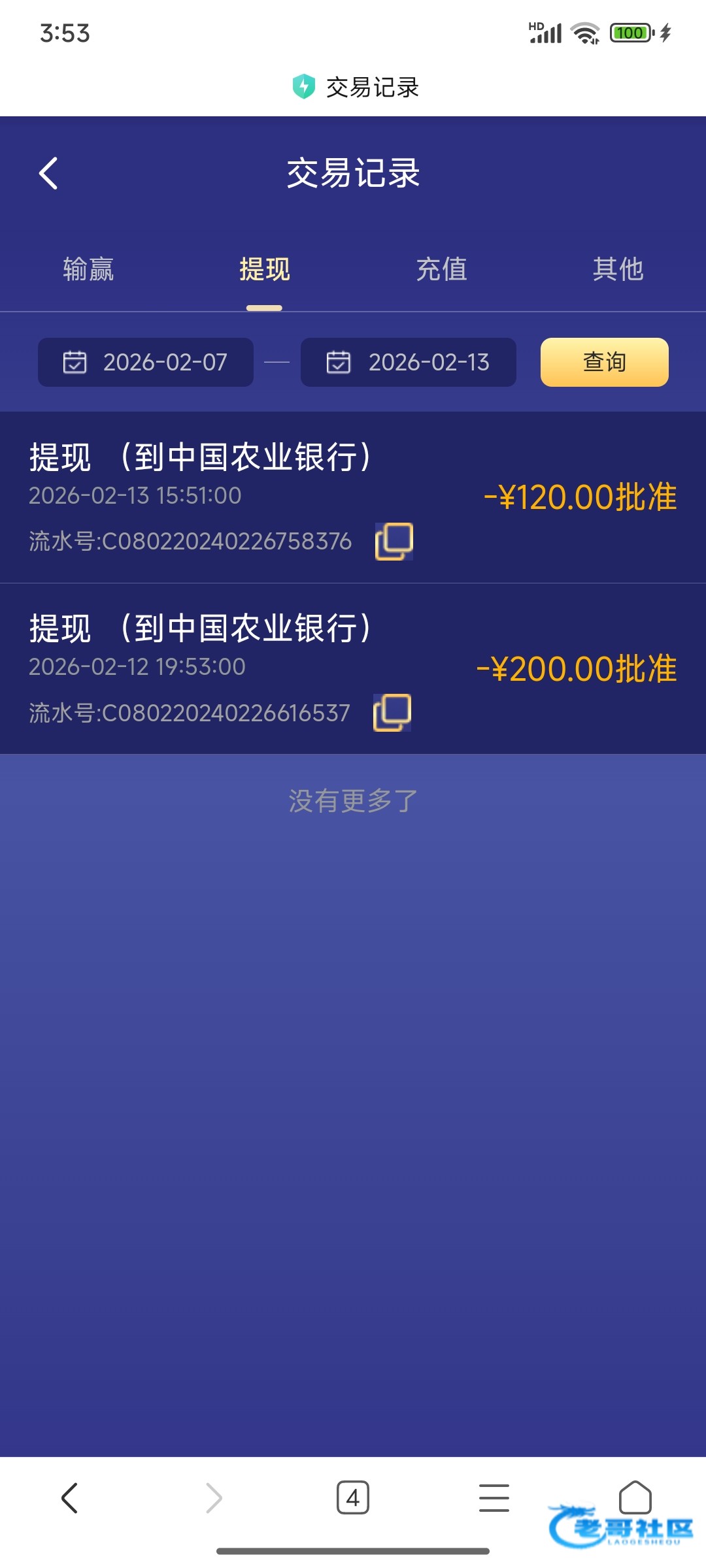Select the 提现 tab
Image resolution: width=706 pixels, height=1568 pixels.
264,269
